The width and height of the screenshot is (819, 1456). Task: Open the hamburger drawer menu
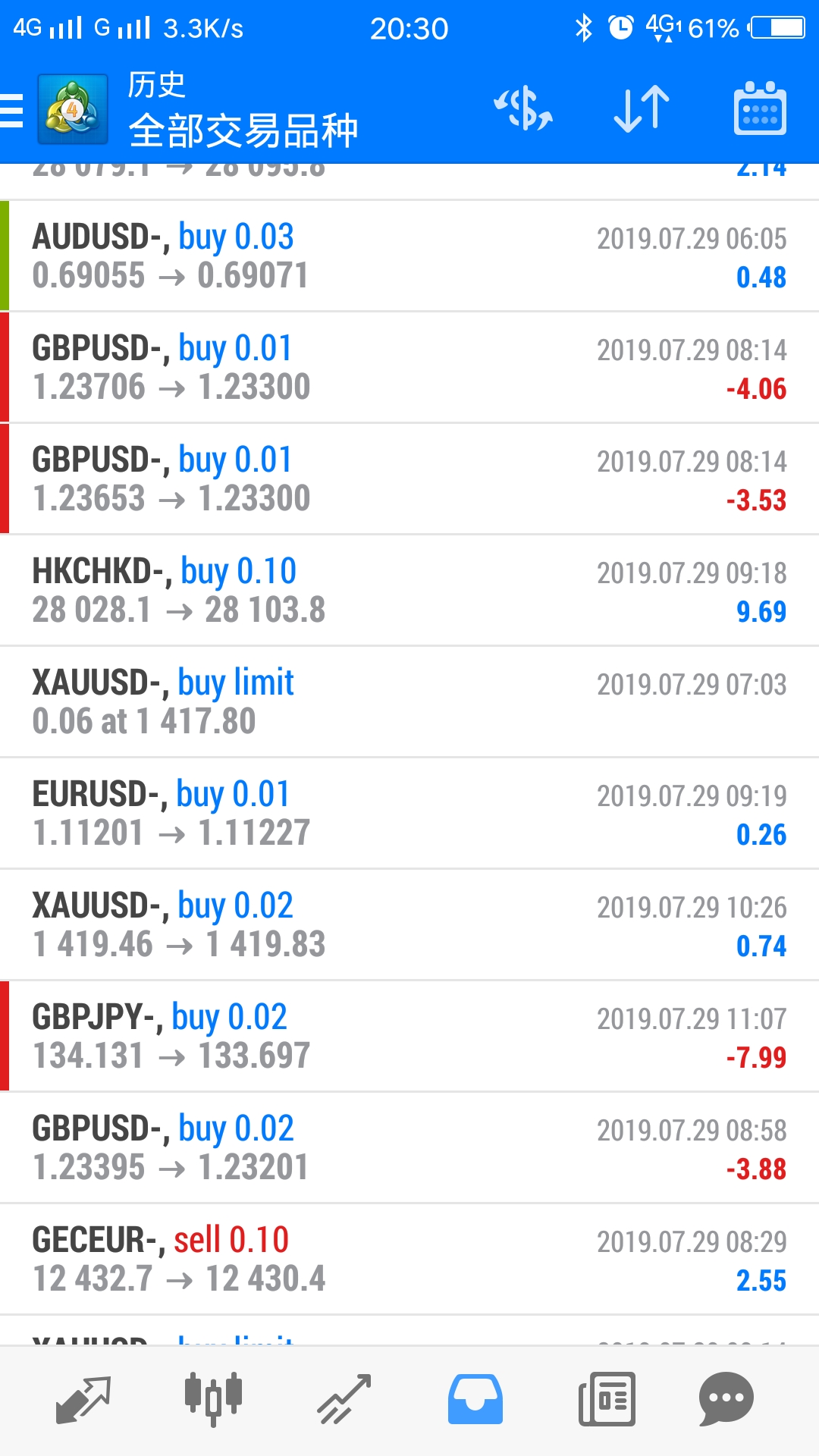coord(12,111)
